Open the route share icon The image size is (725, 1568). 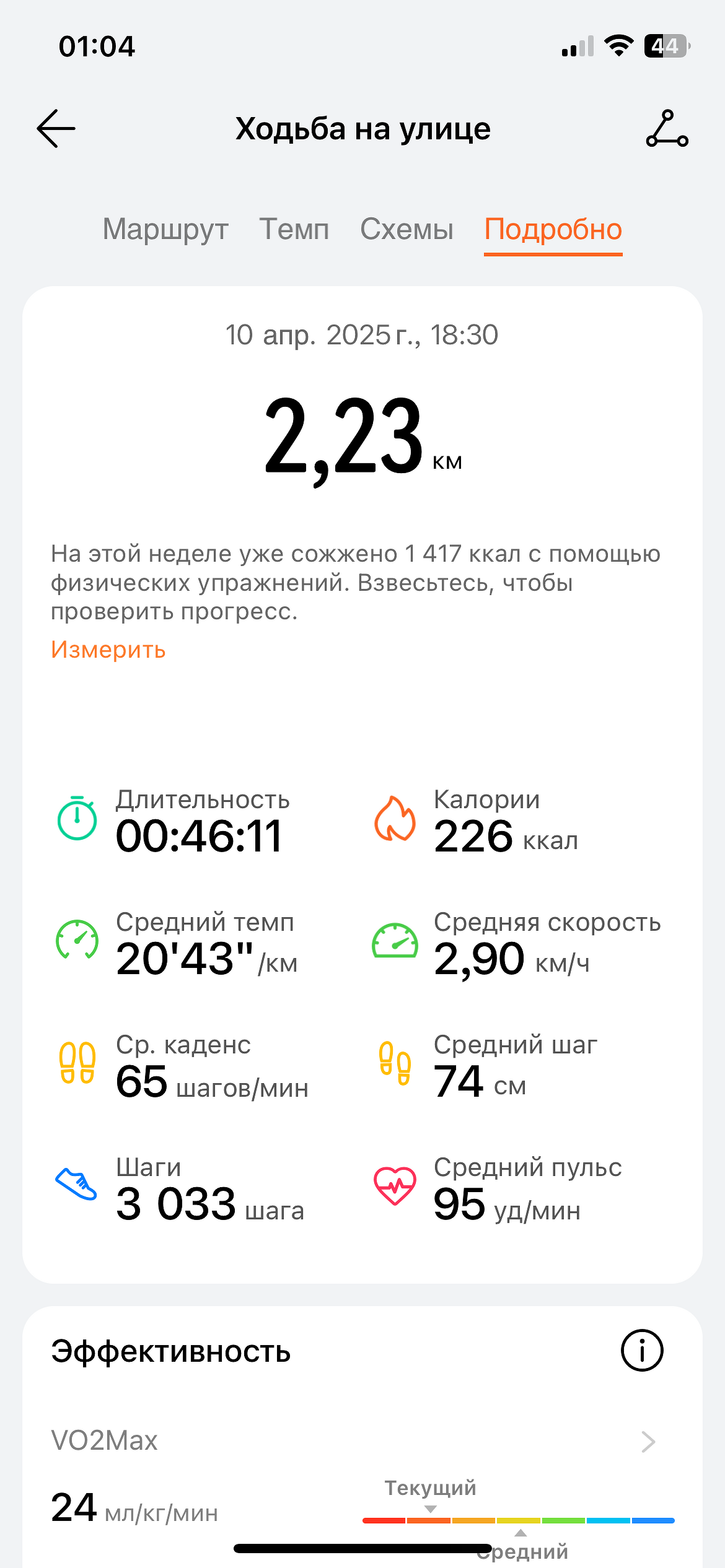click(667, 129)
